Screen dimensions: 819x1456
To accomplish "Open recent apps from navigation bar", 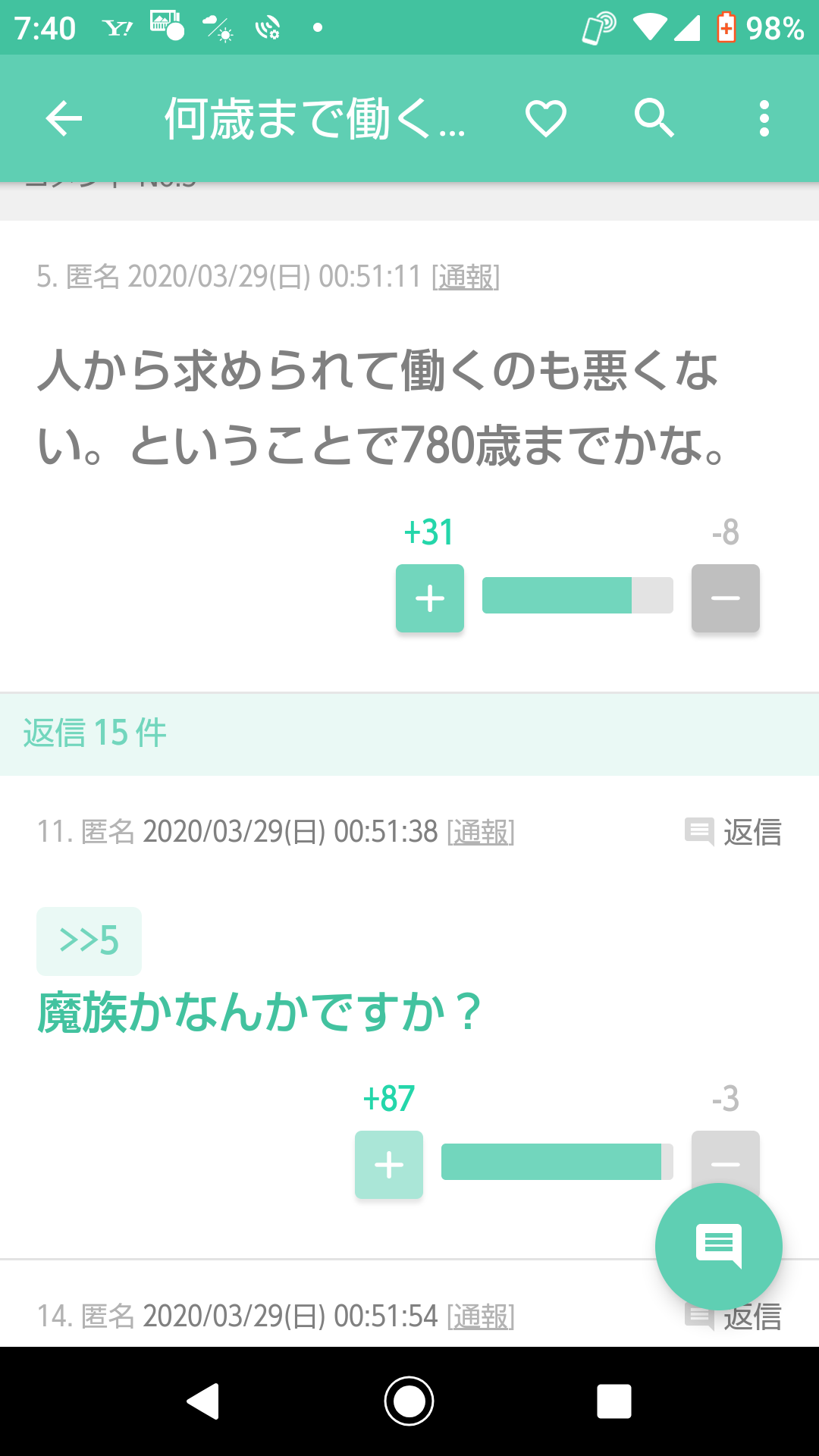I will click(x=613, y=1401).
